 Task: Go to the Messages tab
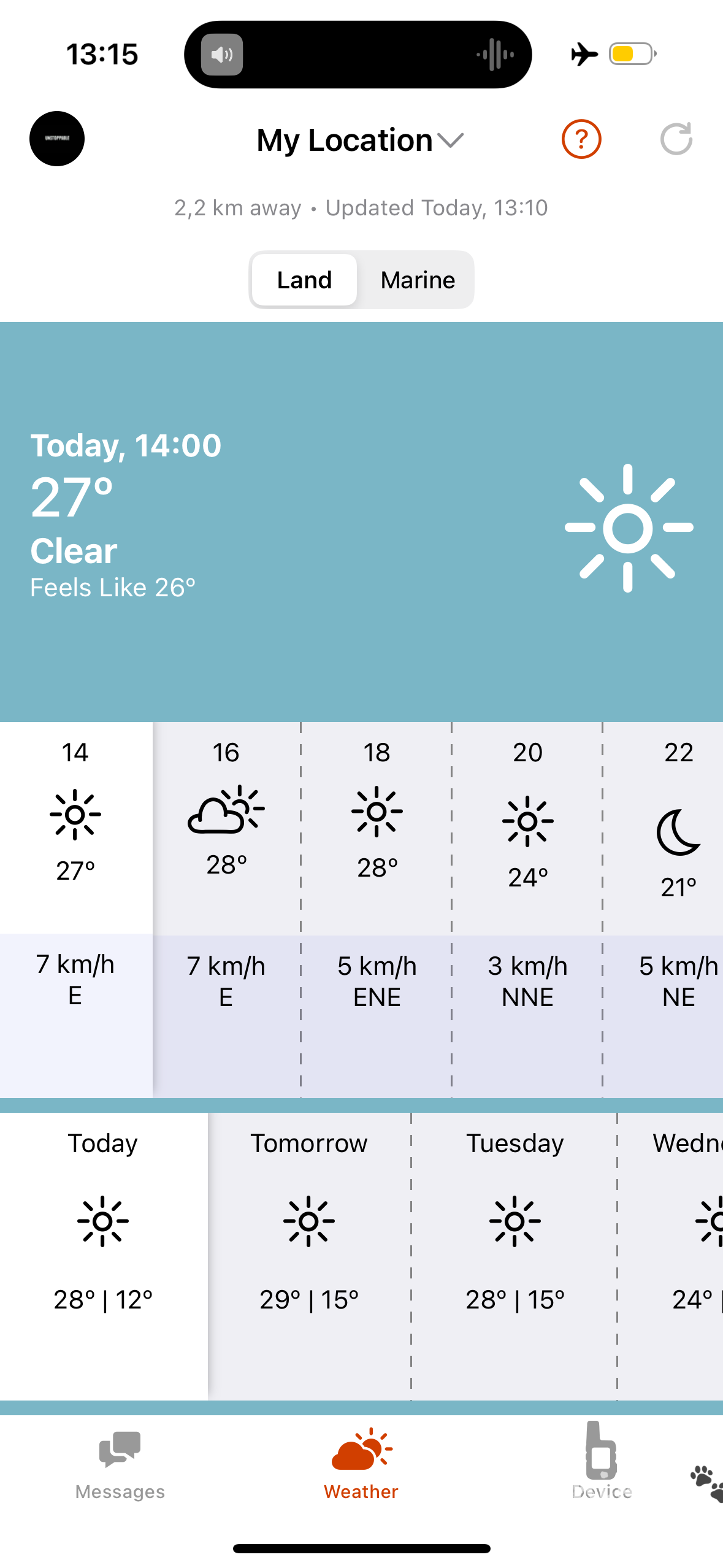tap(120, 1466)
